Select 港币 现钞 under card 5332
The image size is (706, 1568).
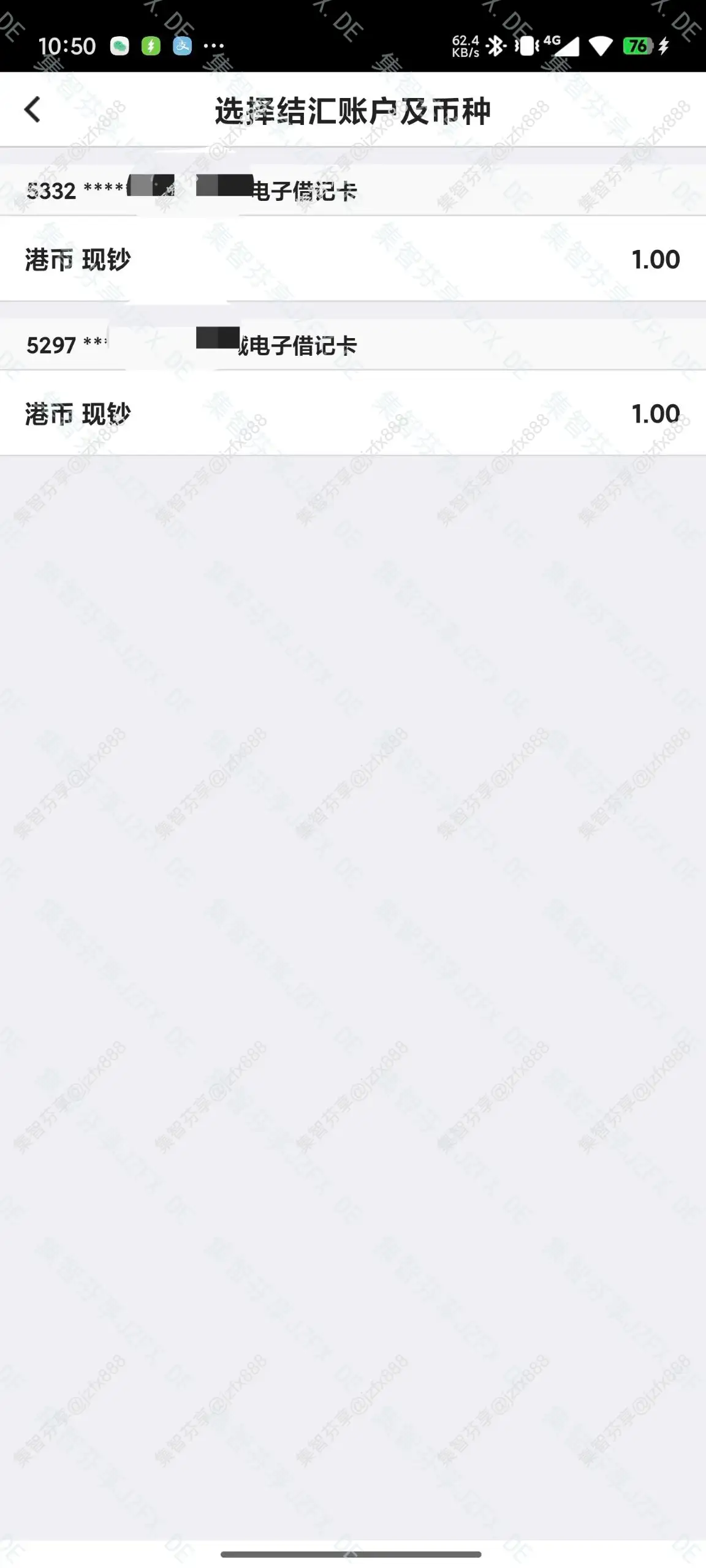(352, 259)
